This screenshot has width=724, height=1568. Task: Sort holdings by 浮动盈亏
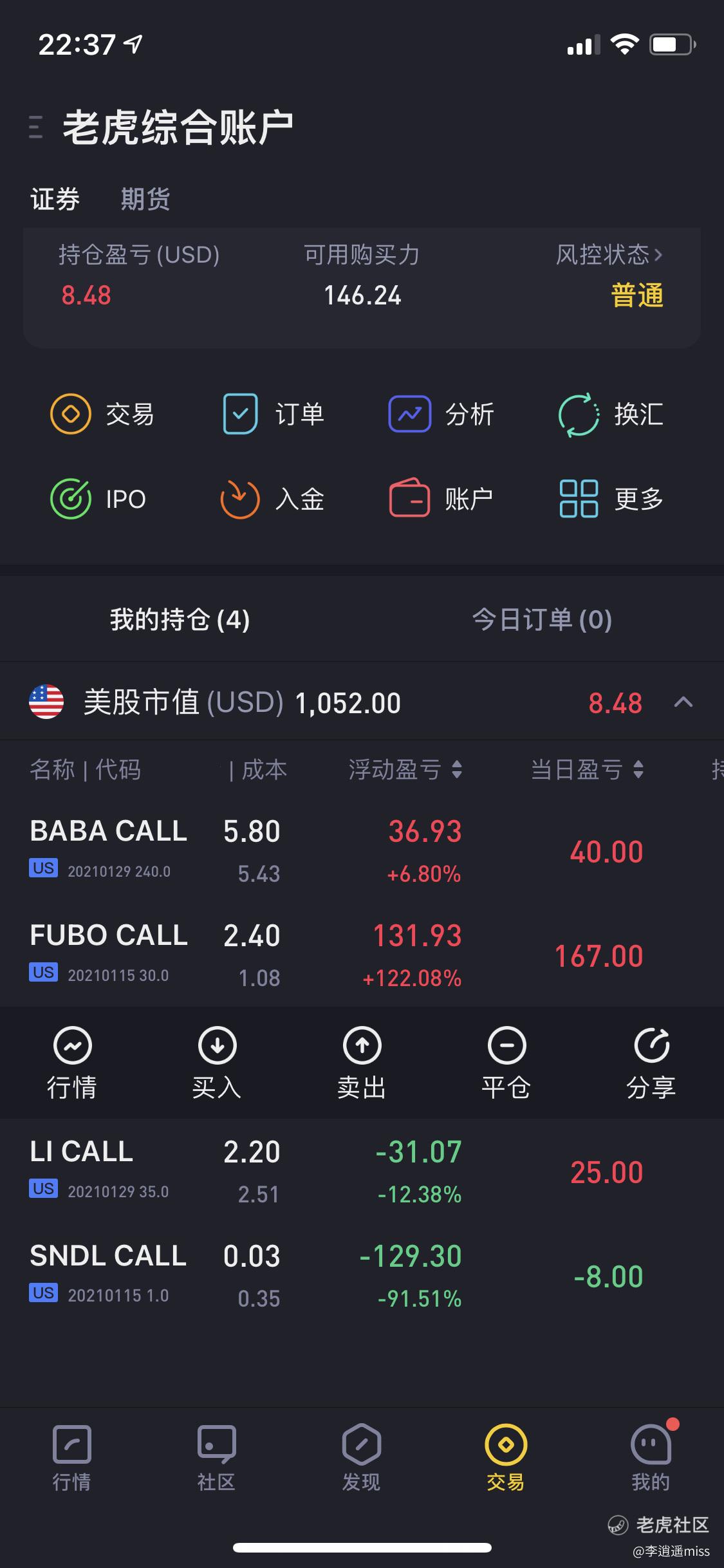[x=405, y=769]
